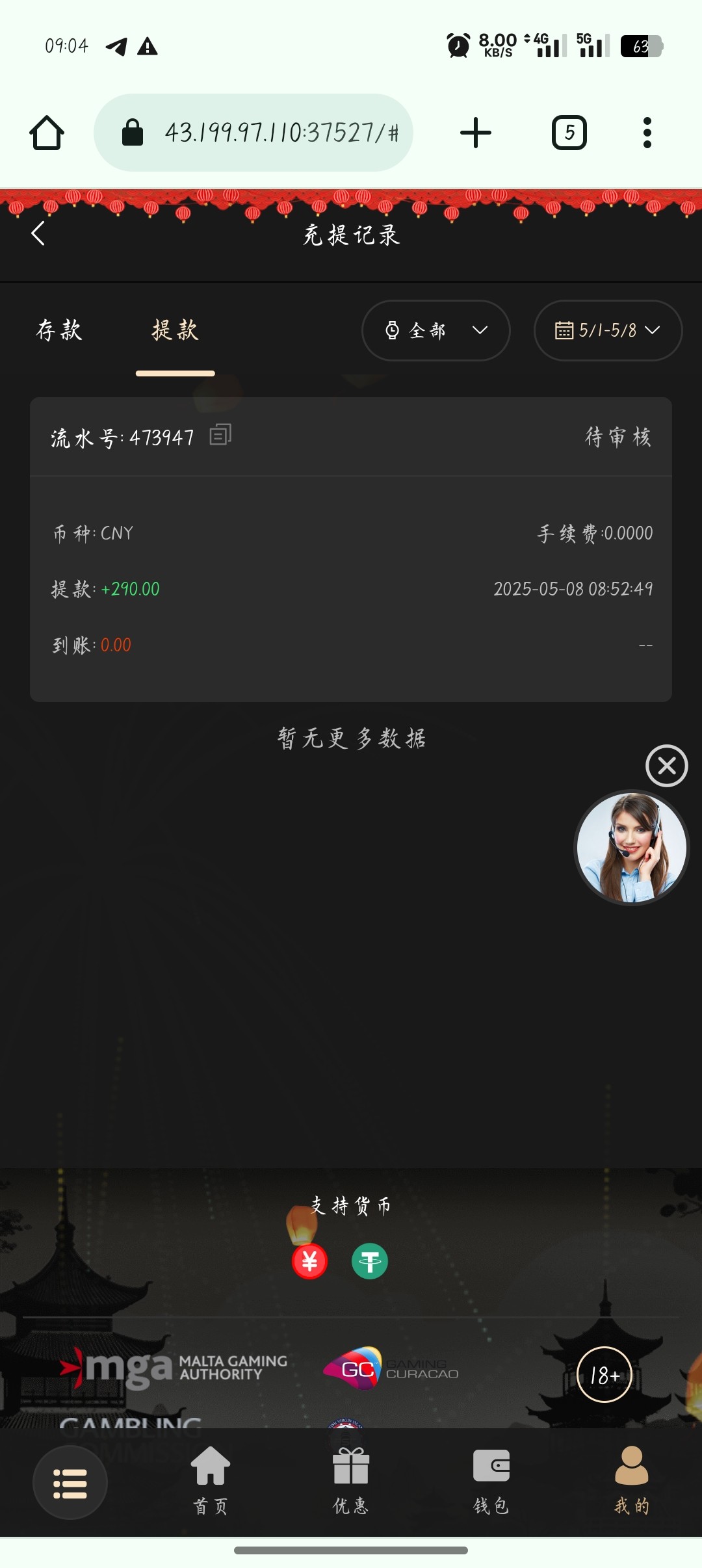Go to browser home page
Image resolution: width=702 pixels, height=1568 pixels.
tap(47, 133)
